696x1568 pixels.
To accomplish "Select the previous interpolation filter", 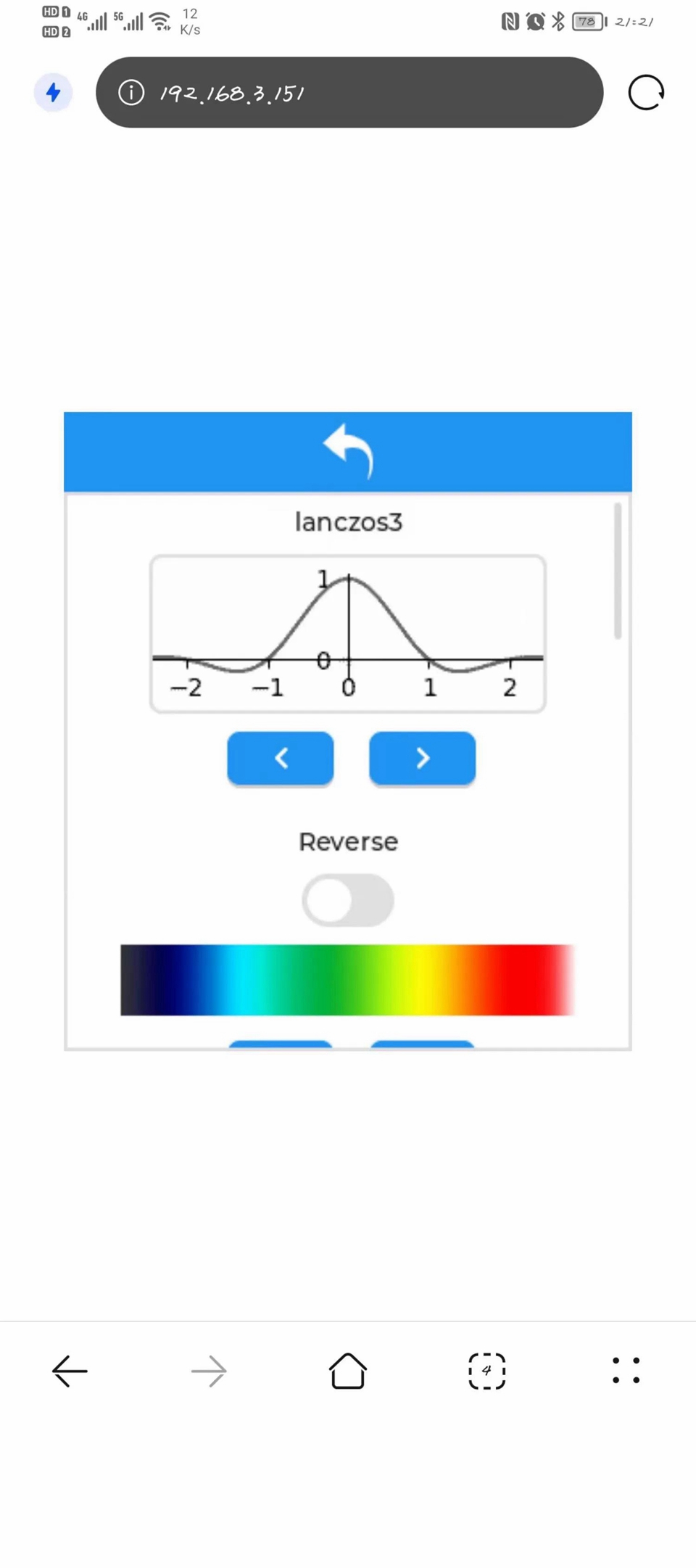I will [x=281, y=758].
